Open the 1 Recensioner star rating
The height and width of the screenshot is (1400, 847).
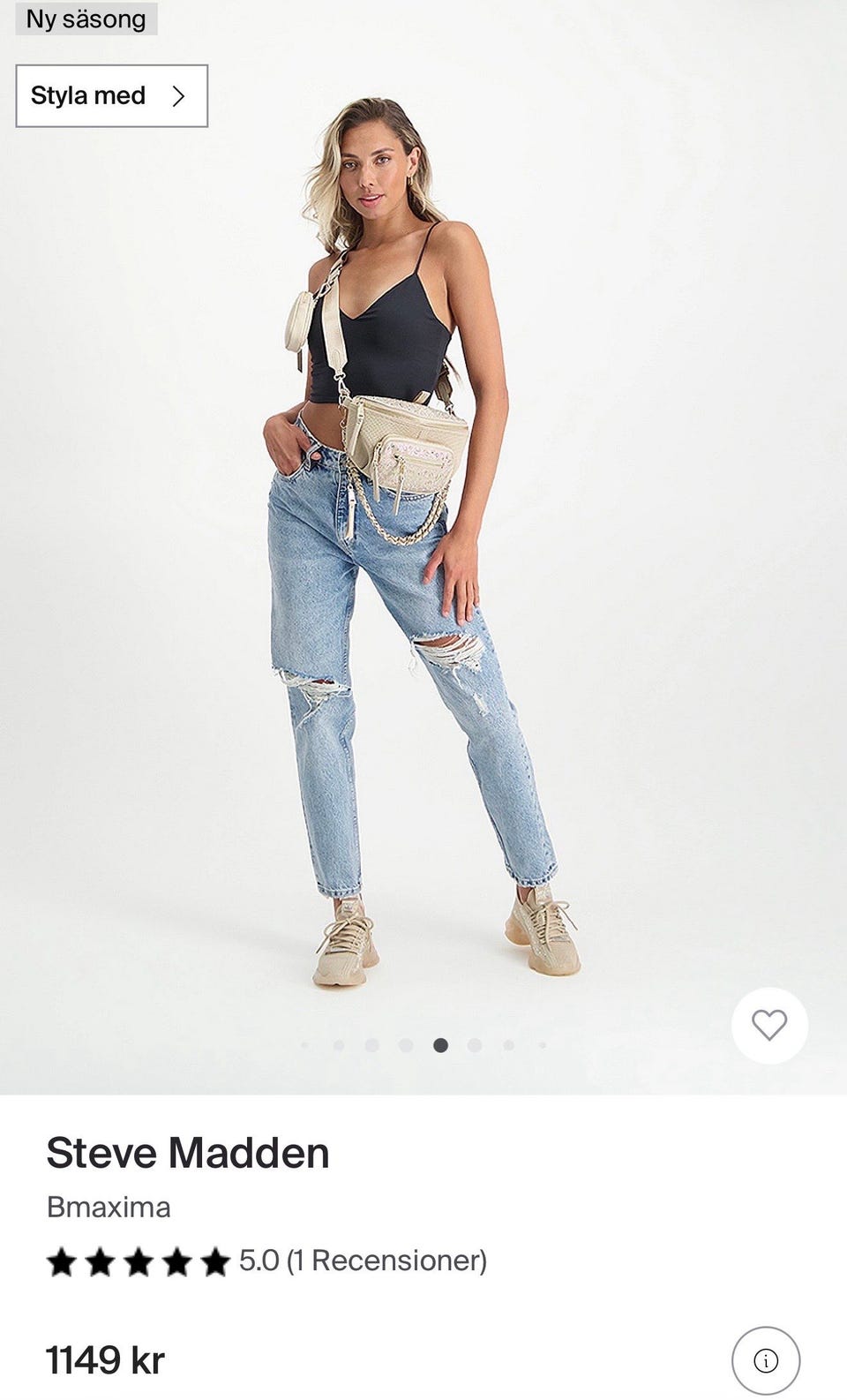tap(266, 1261)
